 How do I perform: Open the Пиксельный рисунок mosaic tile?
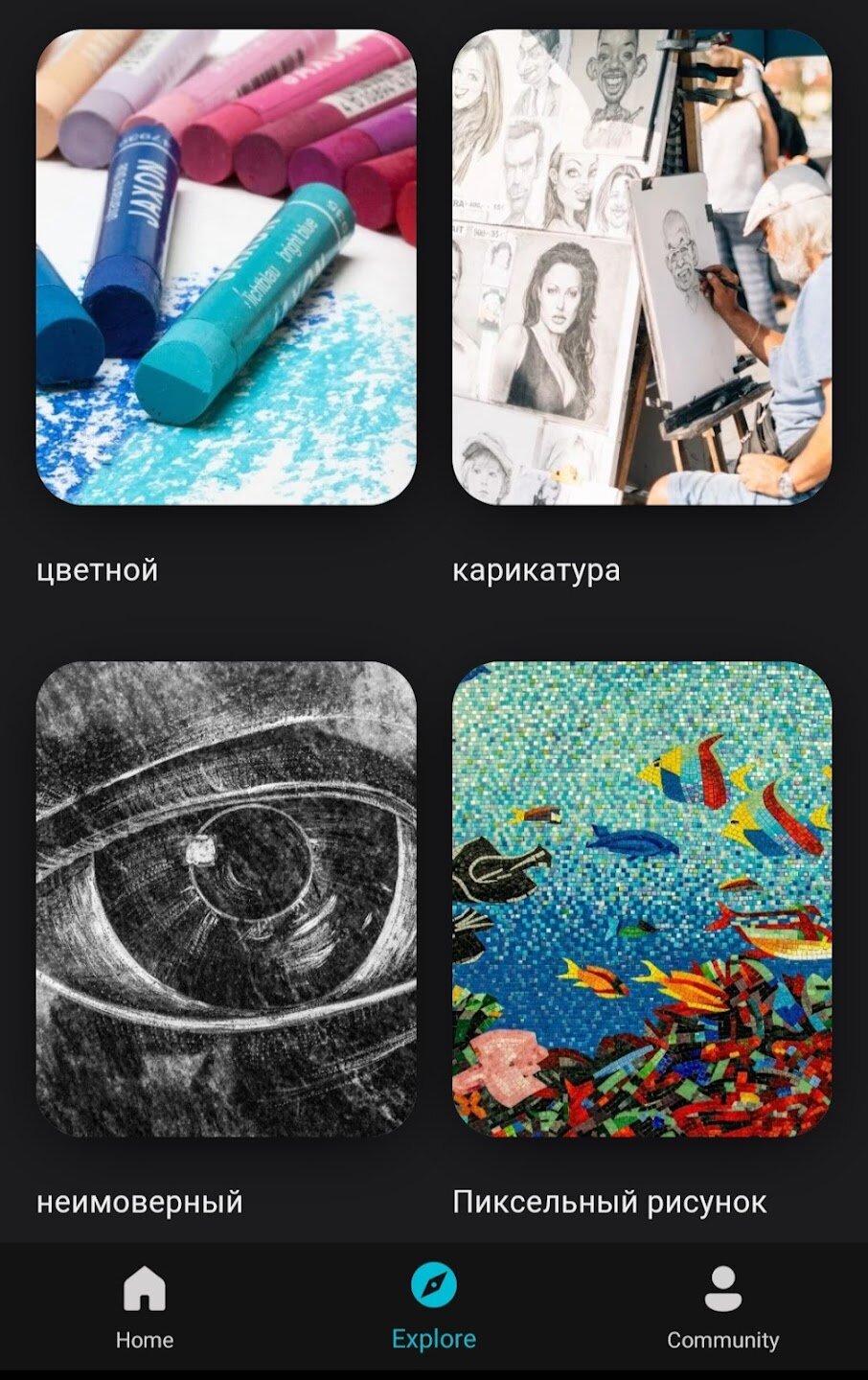click(642, 899)
